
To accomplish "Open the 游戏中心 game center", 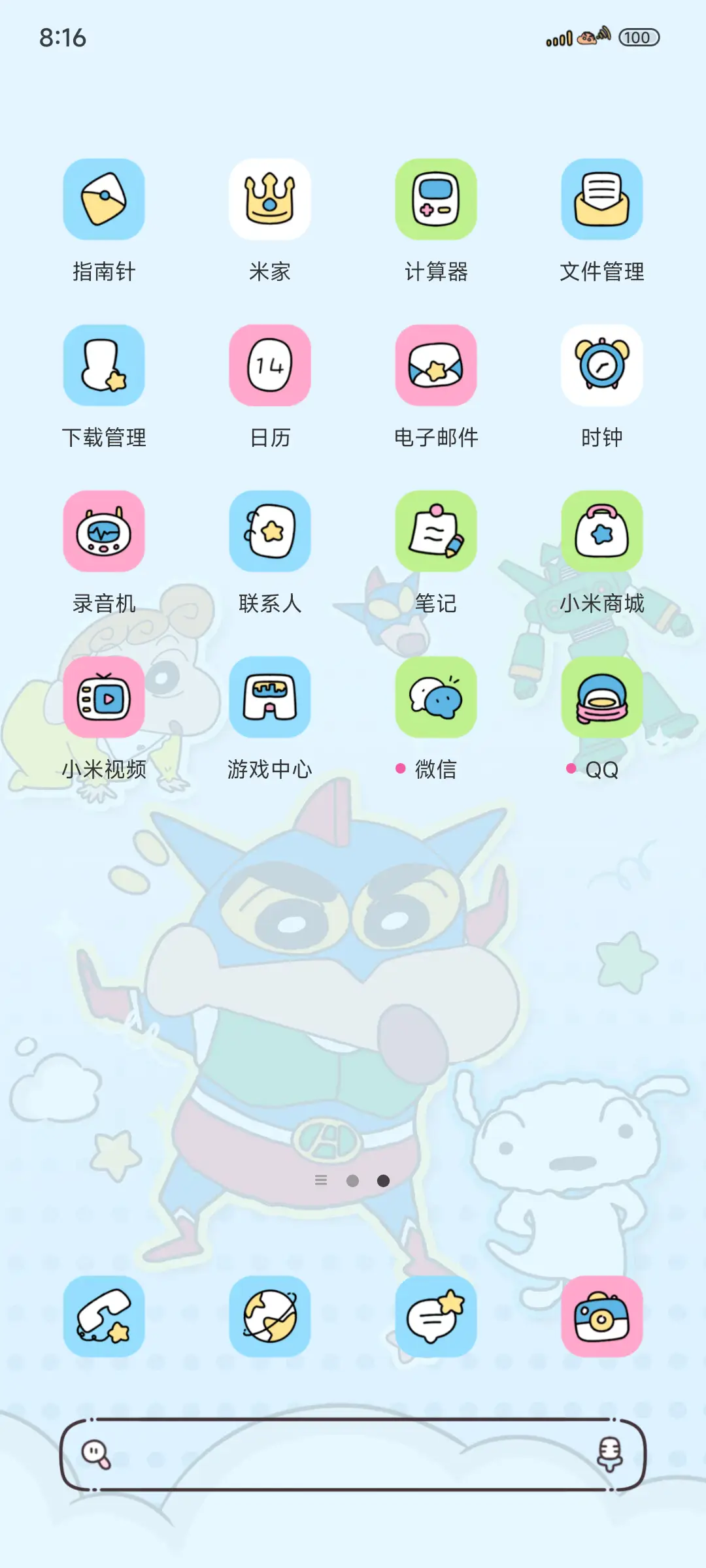I will pyautogui.click(x=269, y=696).
